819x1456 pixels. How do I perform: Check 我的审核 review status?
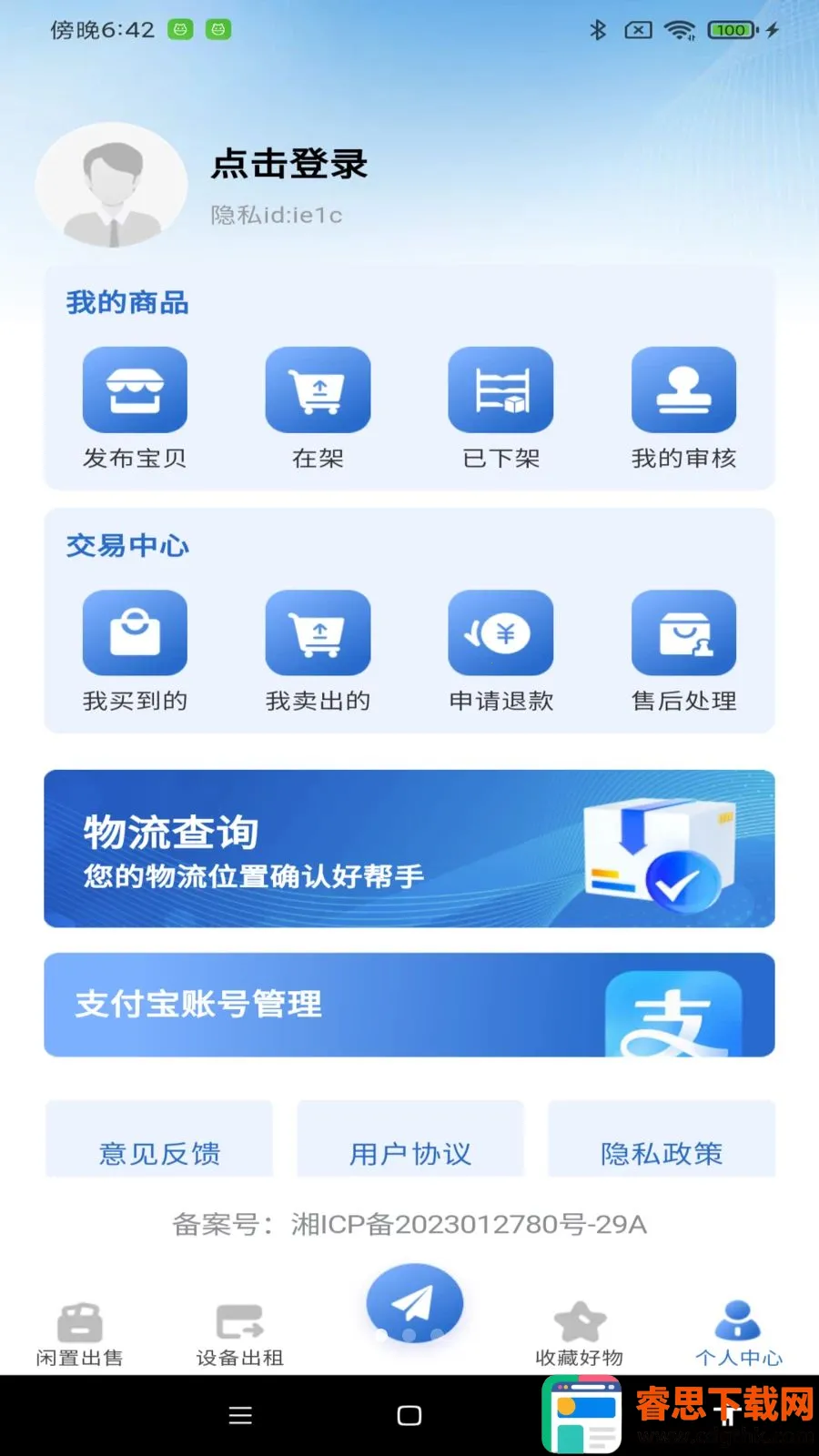(683, 408)
